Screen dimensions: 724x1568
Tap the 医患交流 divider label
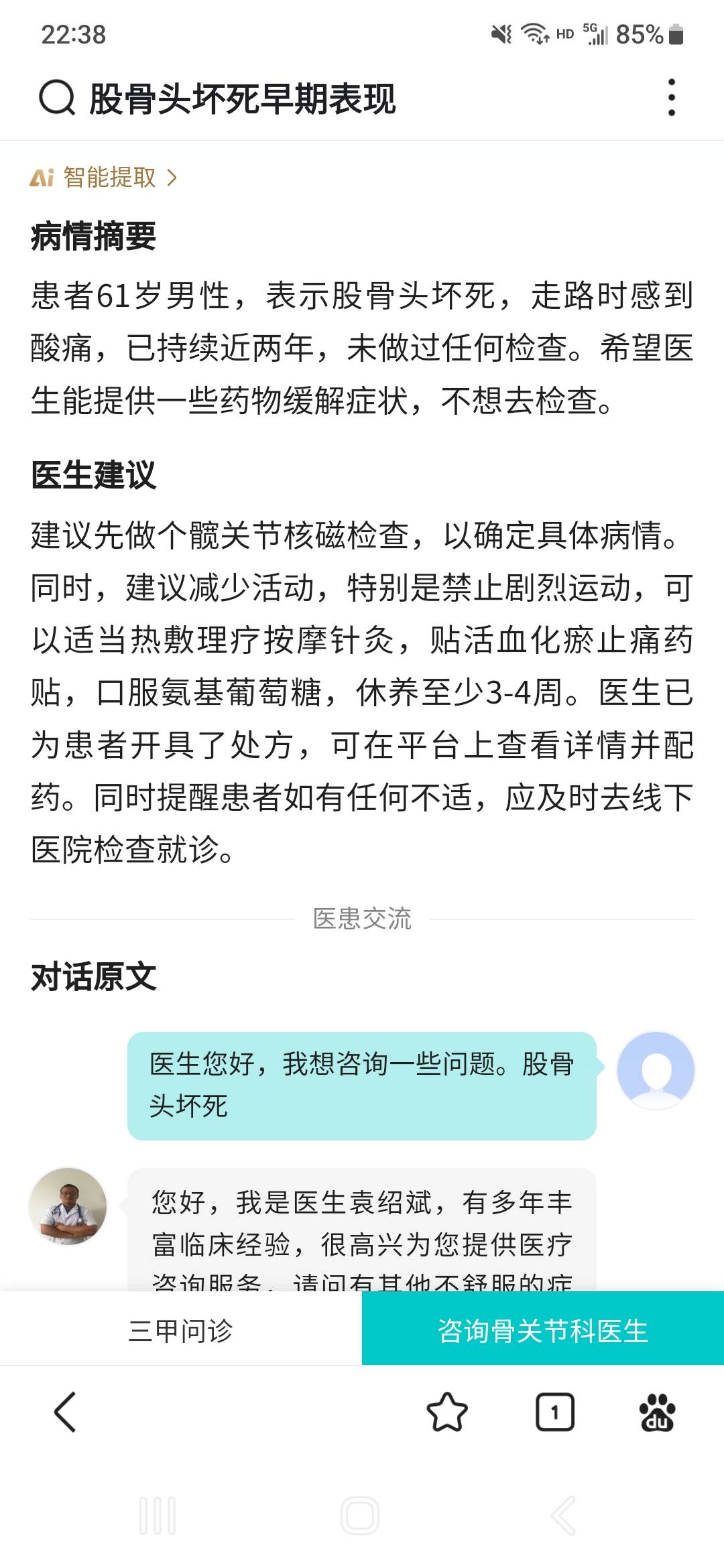coord(362,919)
